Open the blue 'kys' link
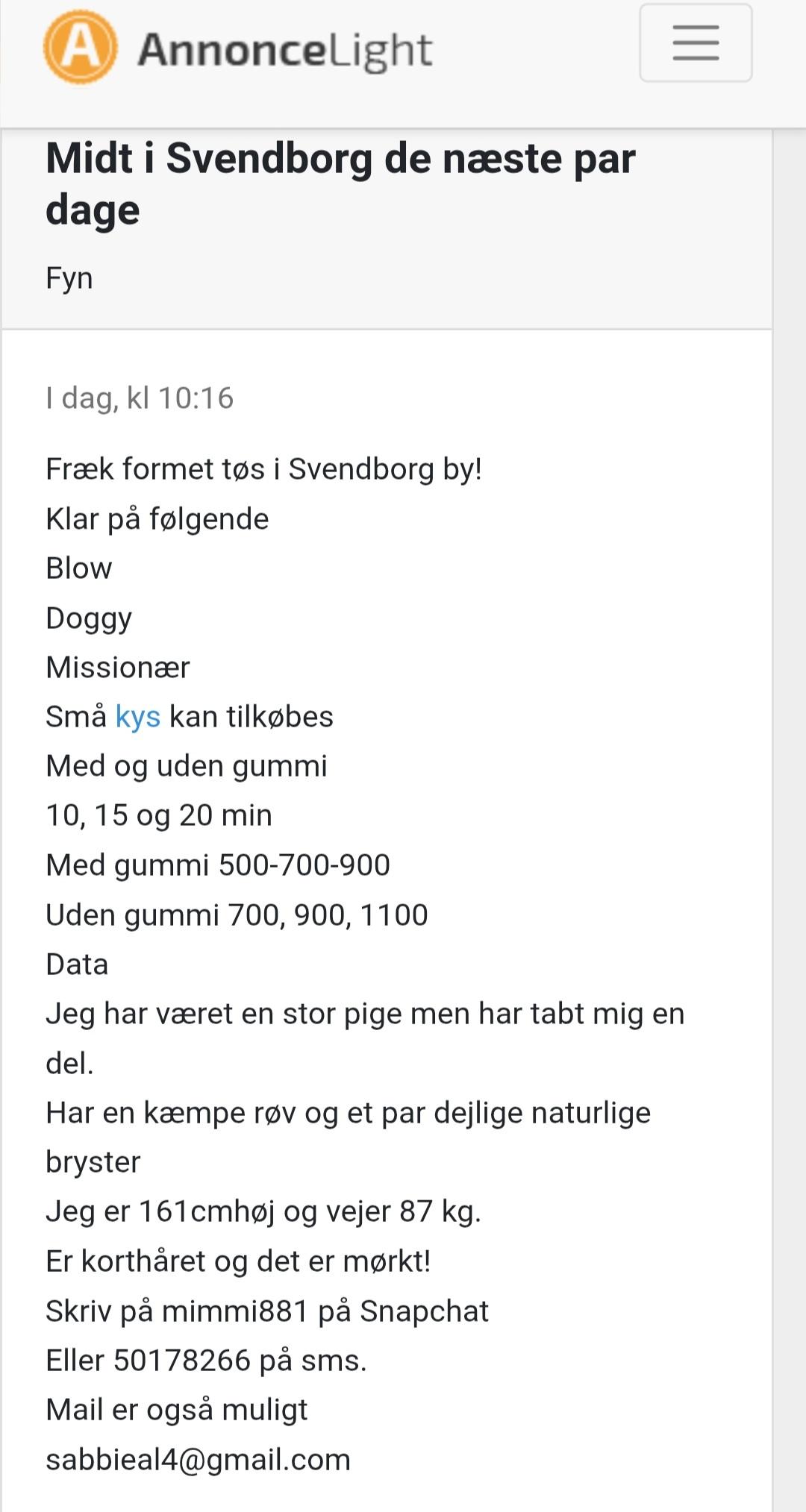Screen dimensions: 806x1512 (x=138, y=717)
